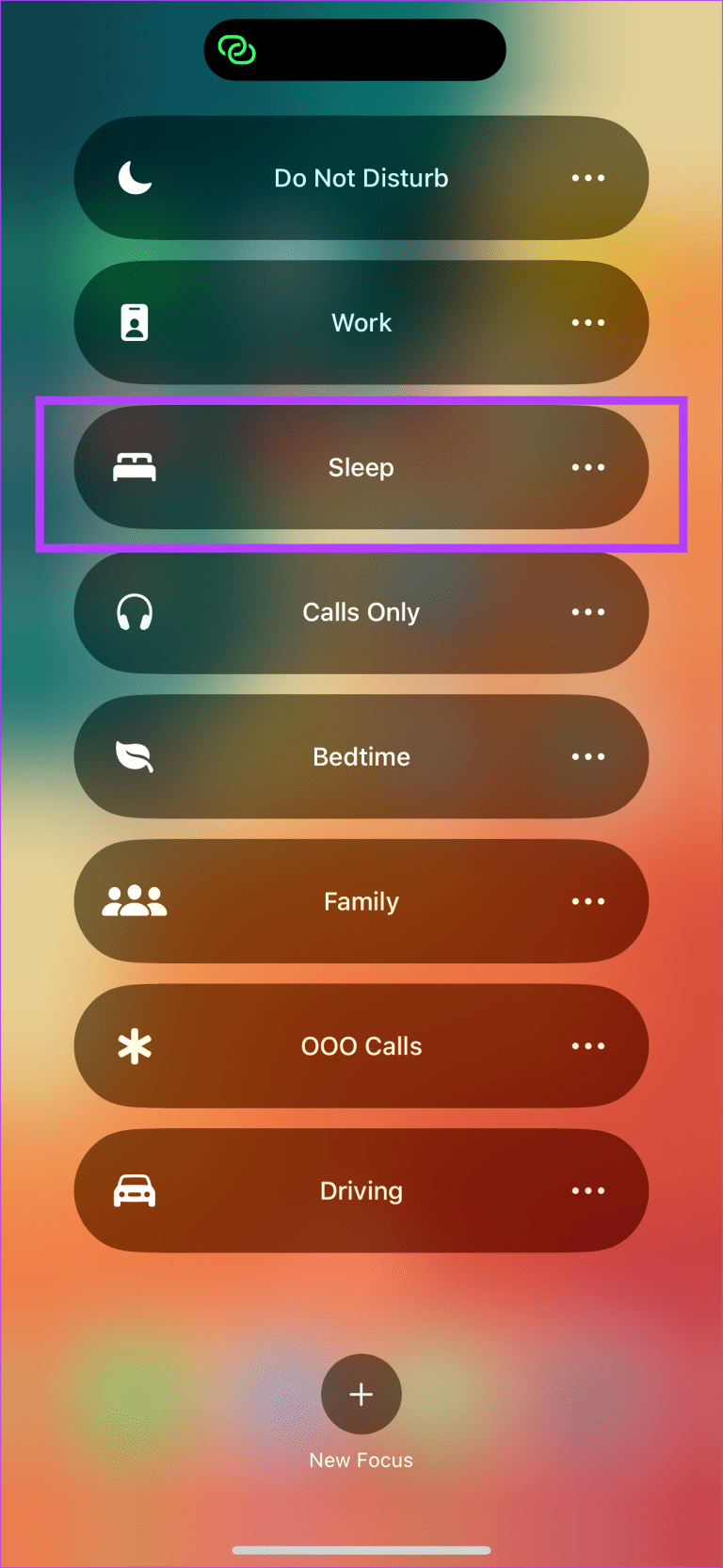723x1568 pixels.
Task: Select the leaf icon on Bedtime
Action: pyautogui.click(x=135, y=756)
